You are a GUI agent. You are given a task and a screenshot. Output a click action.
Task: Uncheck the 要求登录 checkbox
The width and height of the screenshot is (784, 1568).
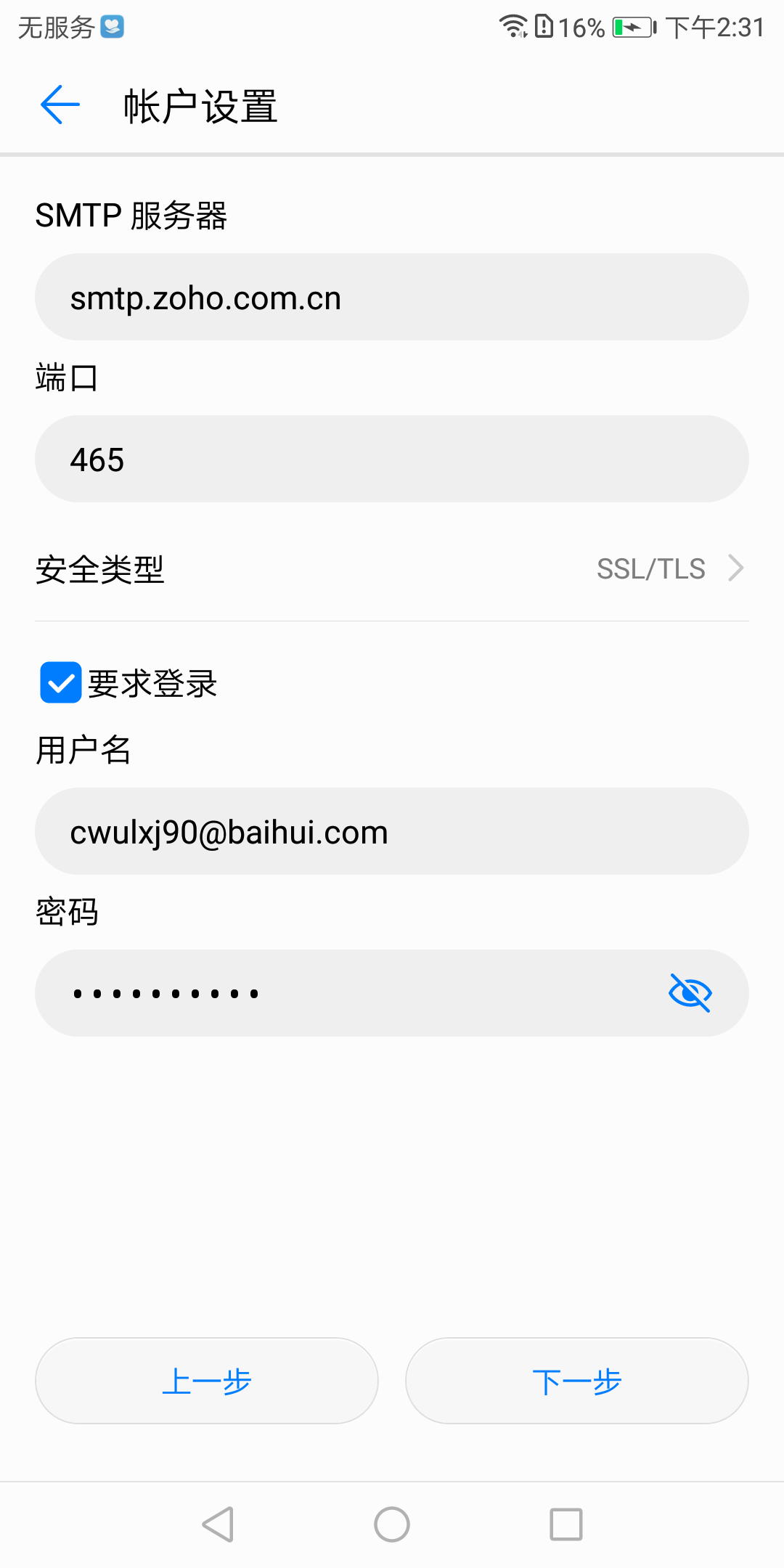pyautogui.click(x=61, y=682)
